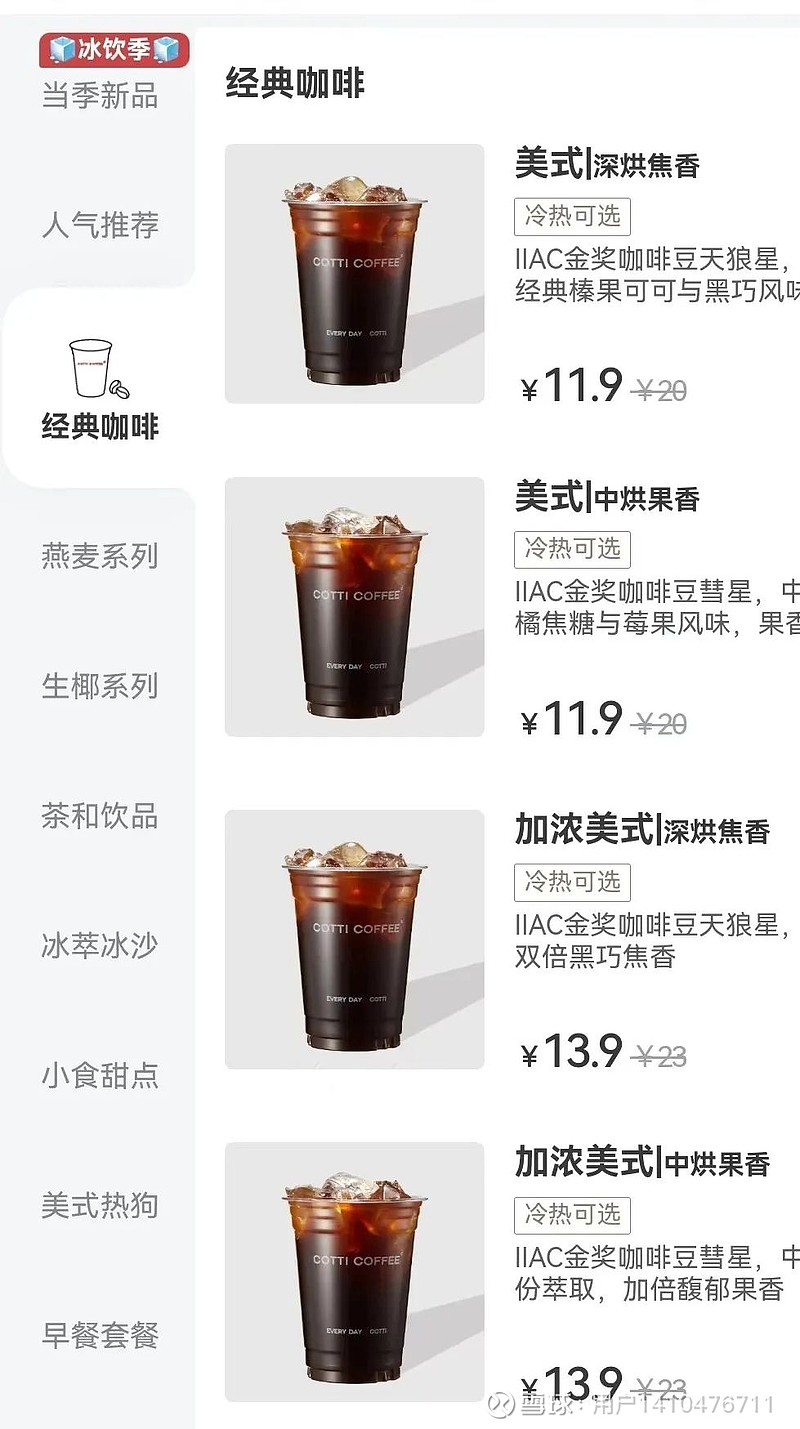This screenshot has height=1429, width=800.
Task: Go to the 生椰系列 category
Action: pyautogui.click(x=100, y=686)
